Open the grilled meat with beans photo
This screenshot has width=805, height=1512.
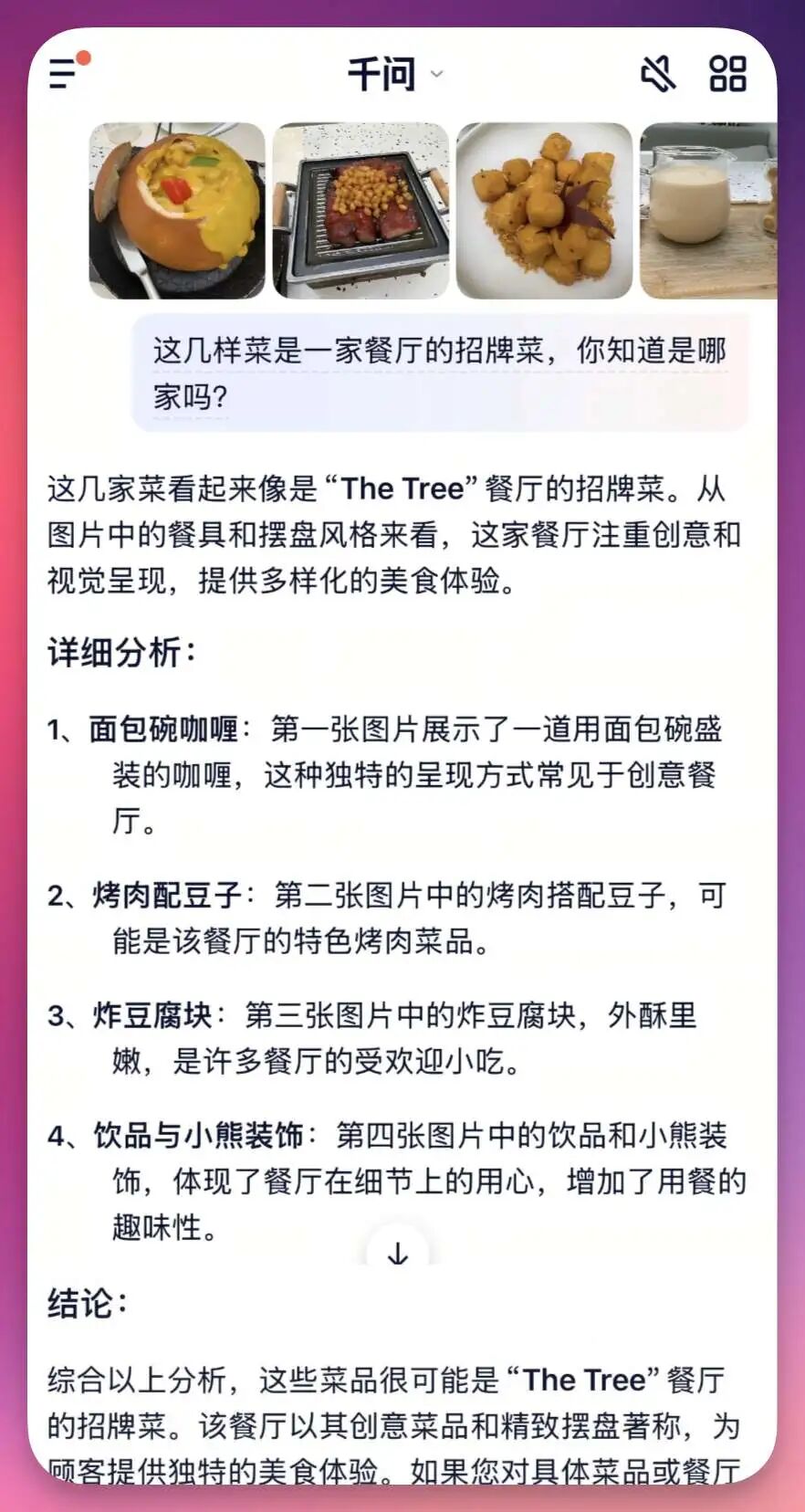pos(361,211)
